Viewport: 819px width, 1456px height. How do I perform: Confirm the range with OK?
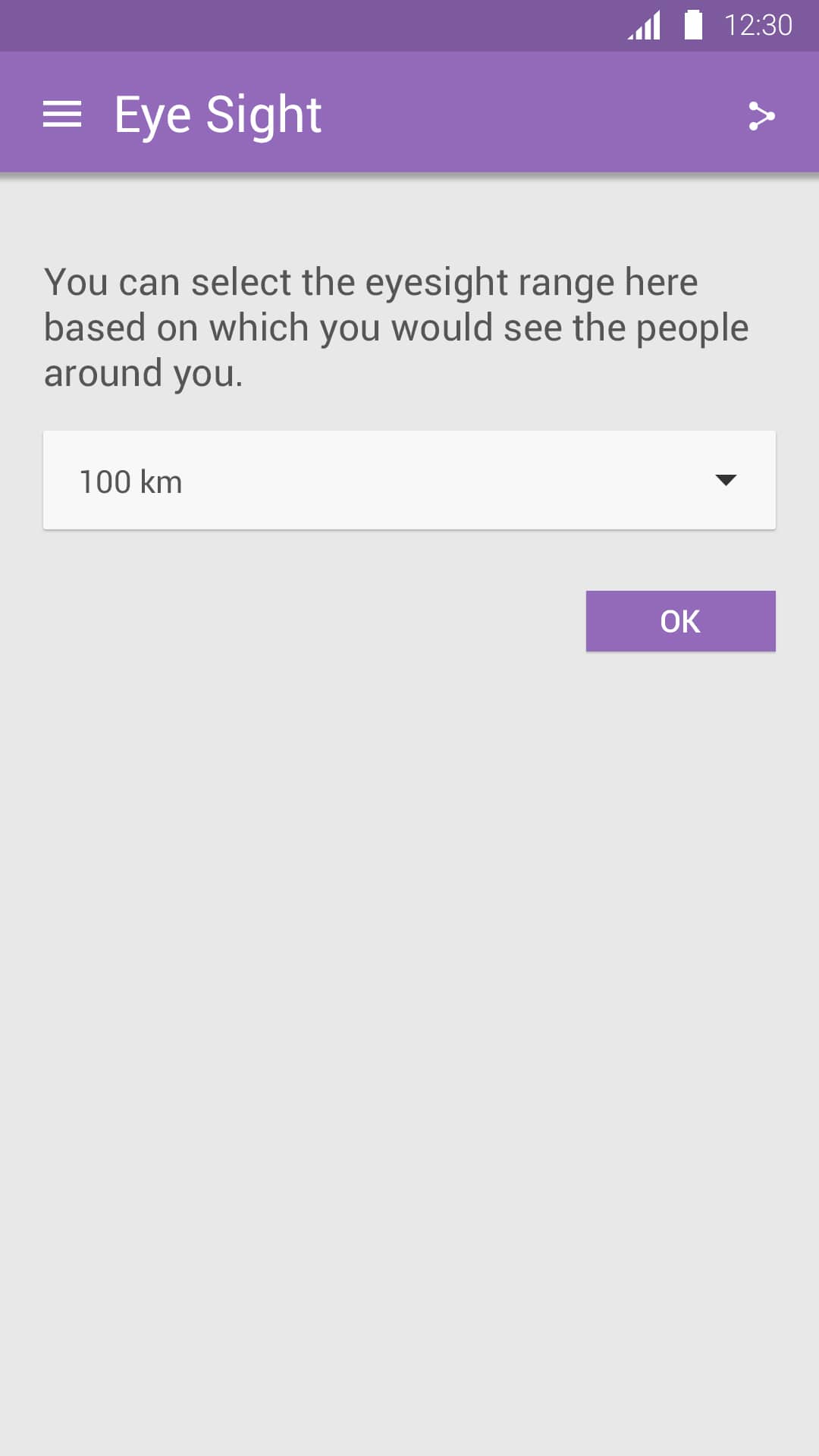(x=680, y=621)
